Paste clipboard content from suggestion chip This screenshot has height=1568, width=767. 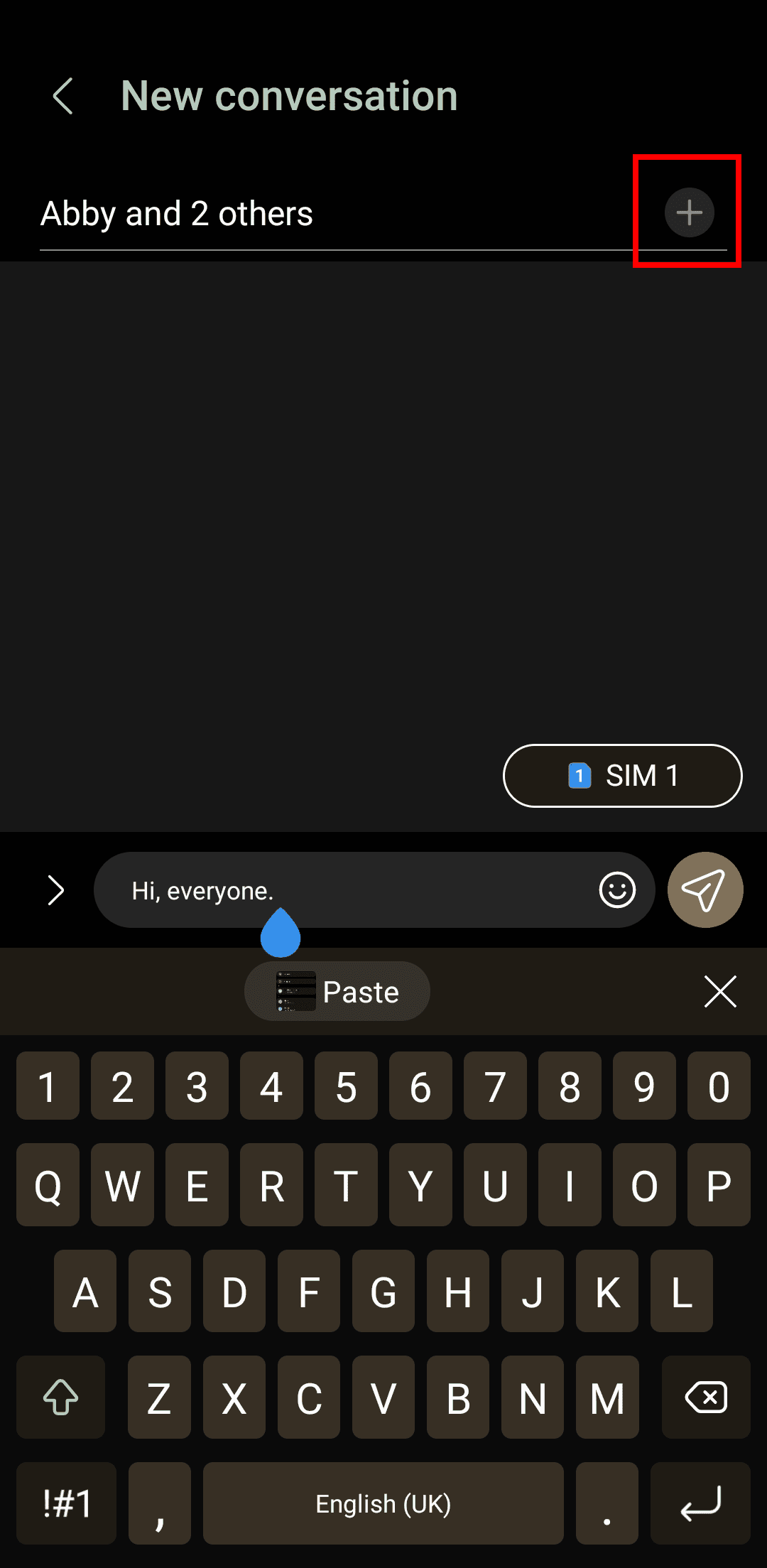(x=337, y=992)
